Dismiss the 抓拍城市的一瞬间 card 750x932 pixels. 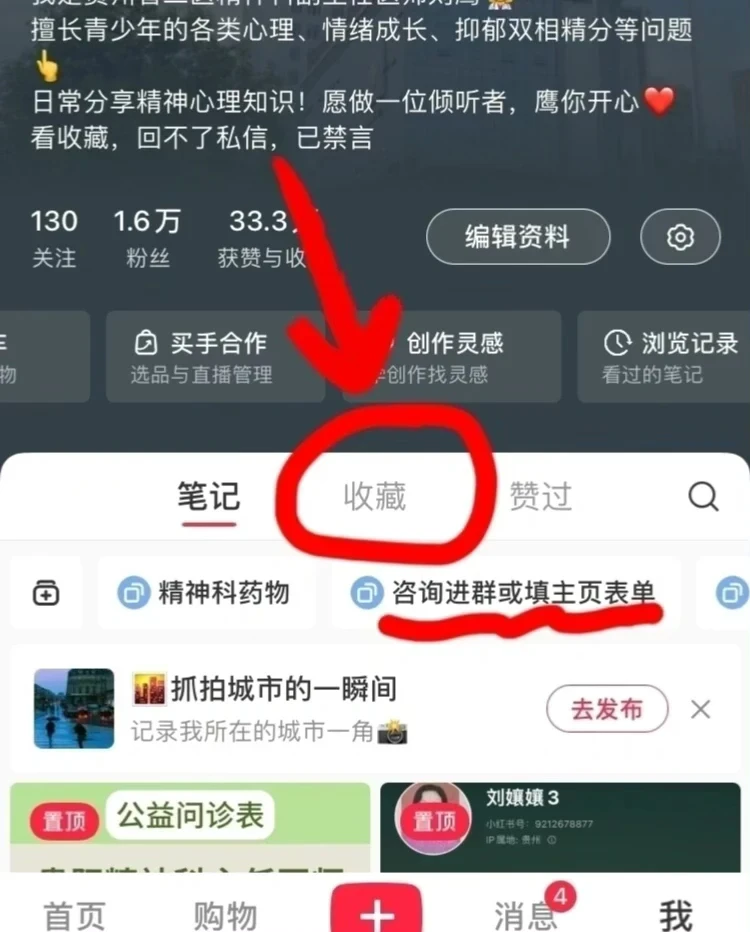tap(701, 708)
